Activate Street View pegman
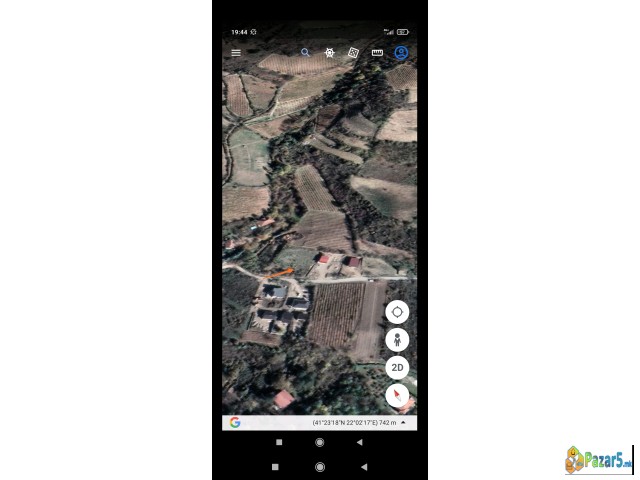This screenshot has height=480, width=640. point(397,340)
